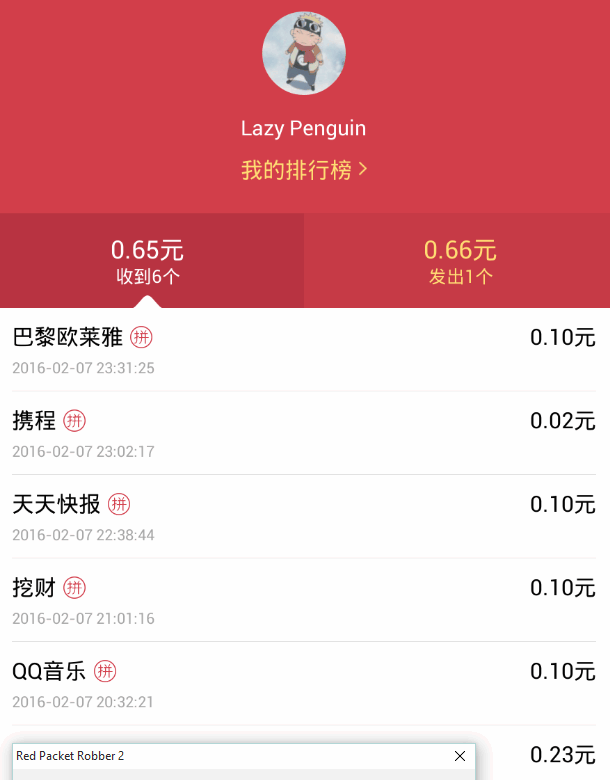Open the 我的排行榜 ranking link
This screenshot has width=610, height=780.
point(304,170)
